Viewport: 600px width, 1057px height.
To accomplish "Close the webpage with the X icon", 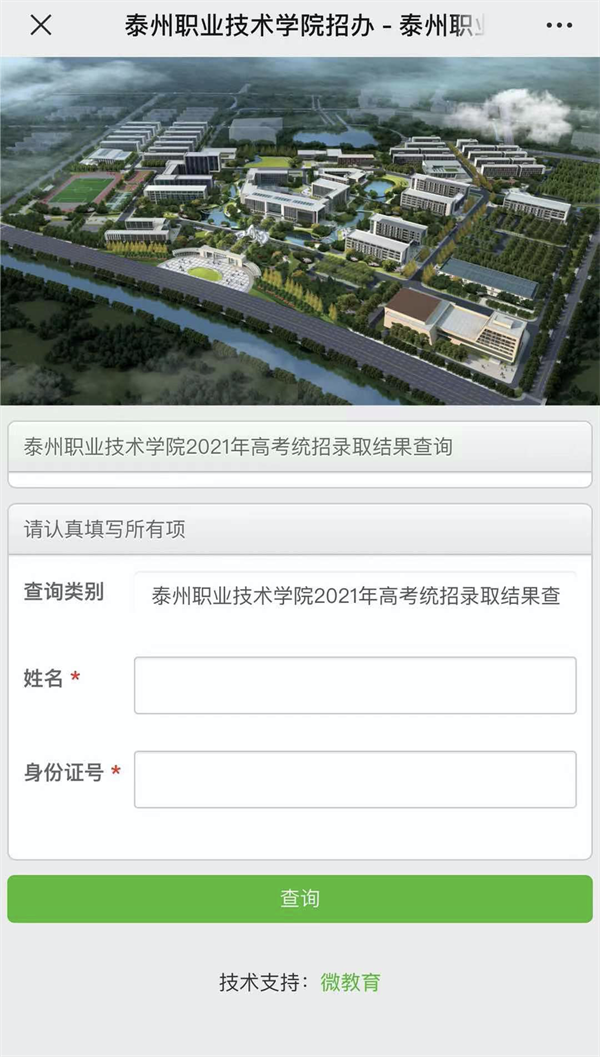I will (40, 26).
